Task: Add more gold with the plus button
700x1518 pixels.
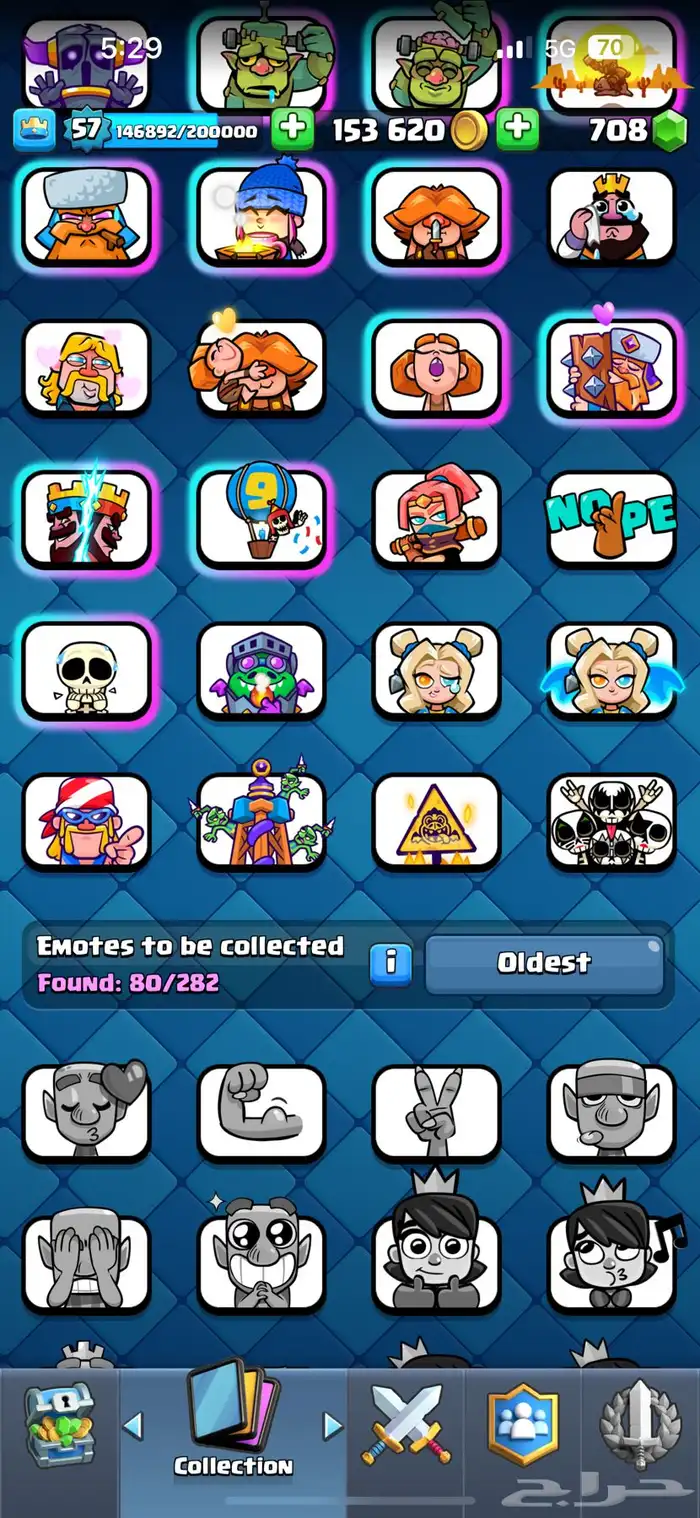Action: [x=517, y=130]
